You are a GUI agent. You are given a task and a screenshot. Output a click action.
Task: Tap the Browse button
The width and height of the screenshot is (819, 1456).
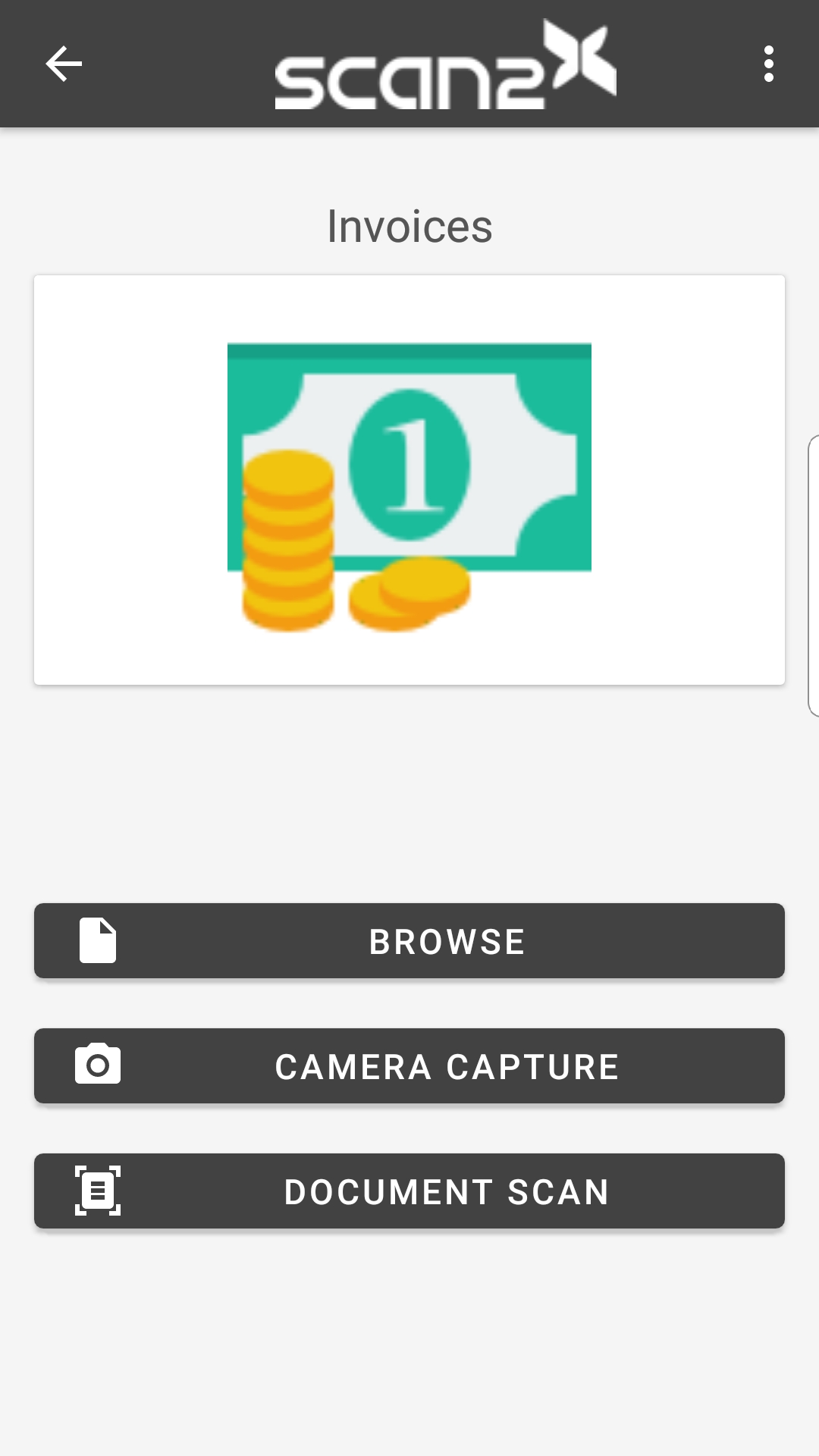pyautogui.click(x=409, y=941)
